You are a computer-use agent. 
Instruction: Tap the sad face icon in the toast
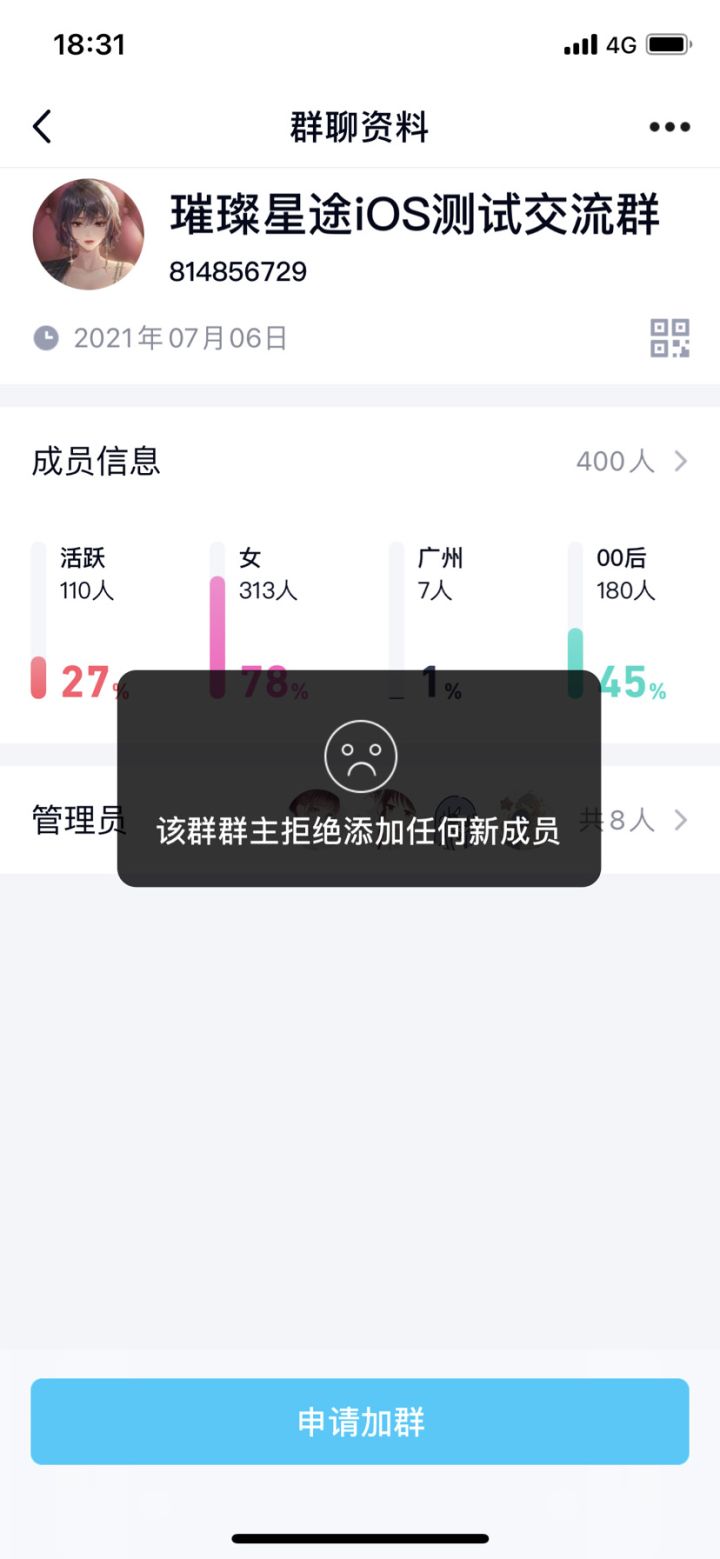[361, 758]
